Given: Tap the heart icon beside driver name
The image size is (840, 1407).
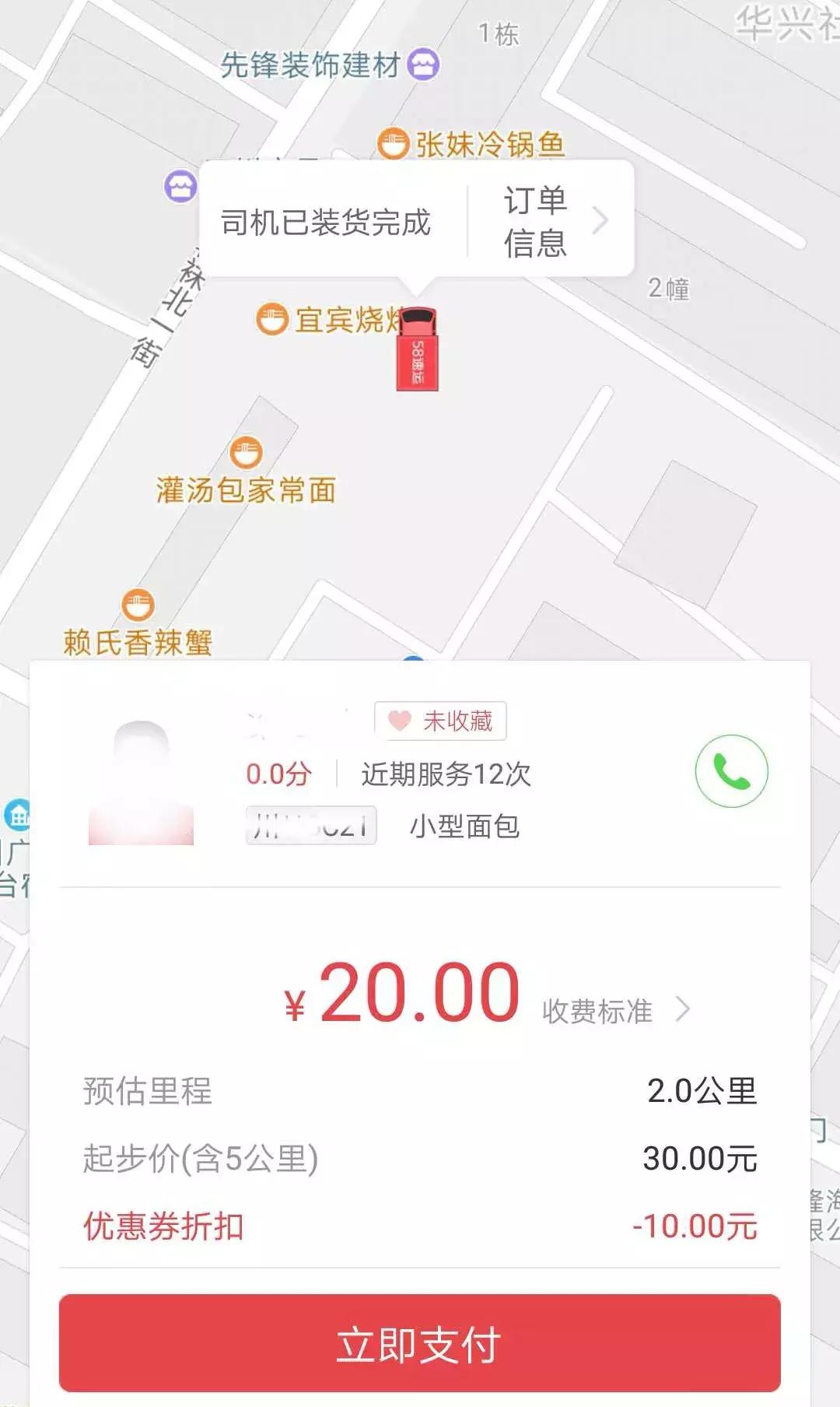Looking at the screenshot, I should [x=398, y=721].
